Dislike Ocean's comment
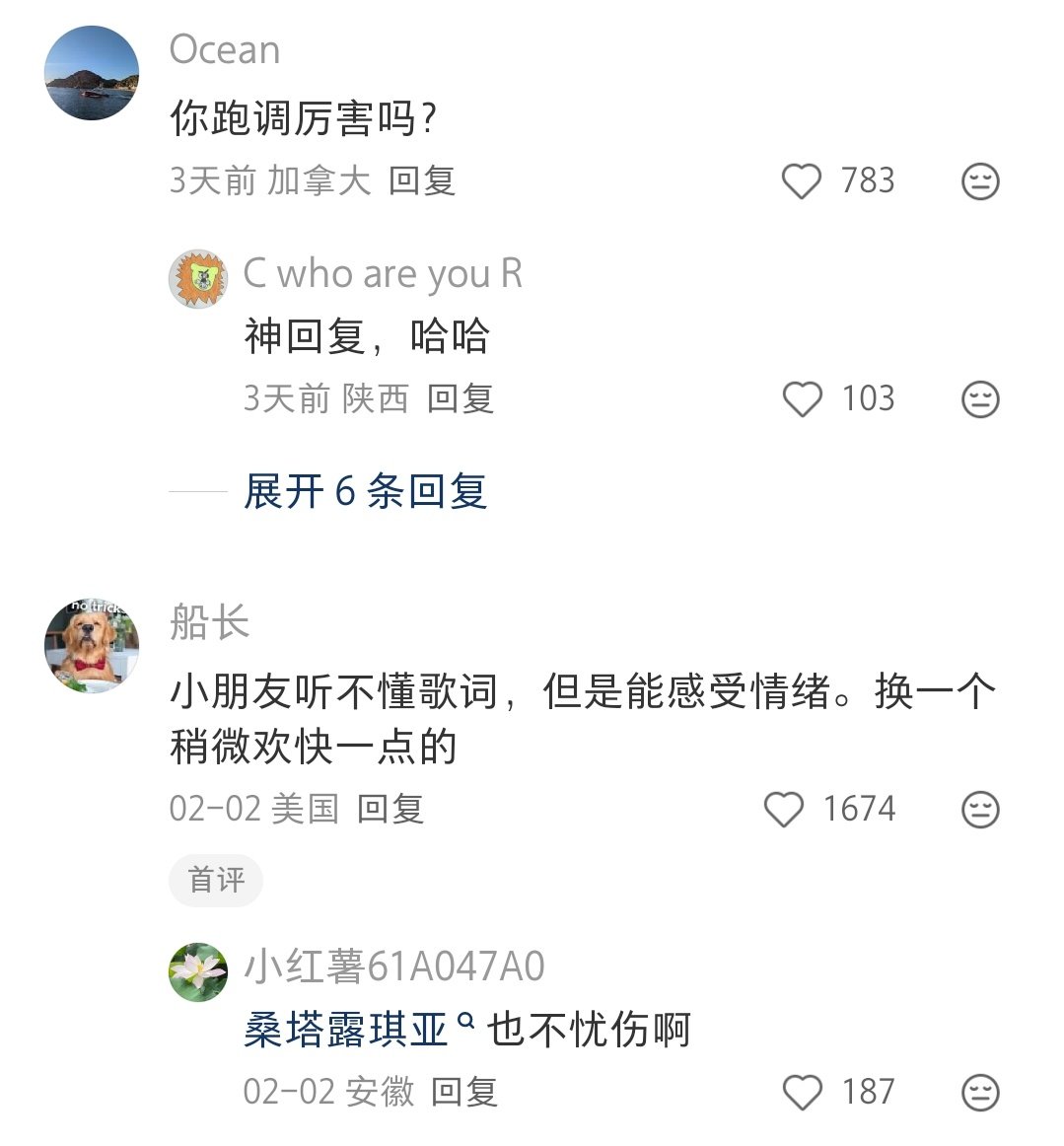The image size is (1064, 1146). (x=980, y=181)
